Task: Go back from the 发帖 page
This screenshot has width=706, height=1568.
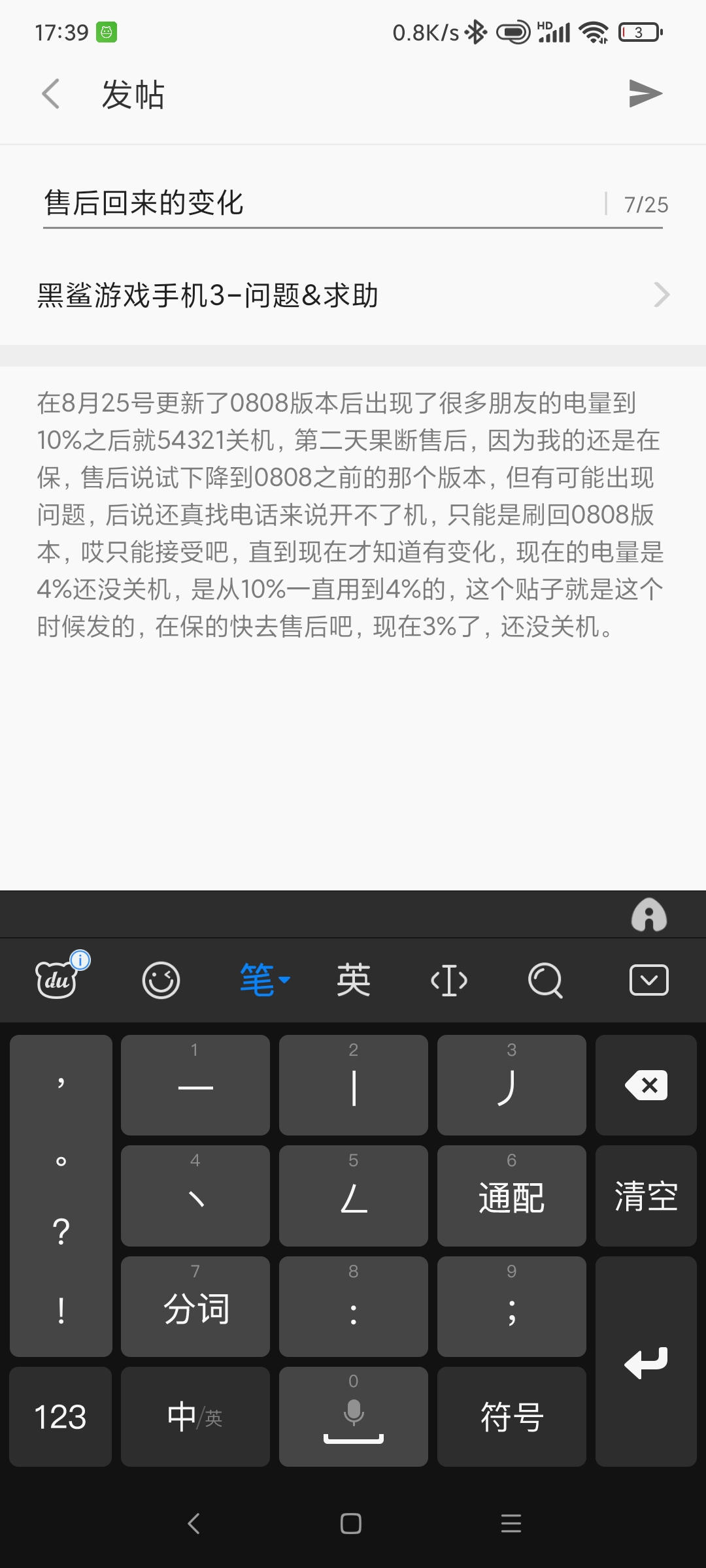Action: tap(51, 94)
